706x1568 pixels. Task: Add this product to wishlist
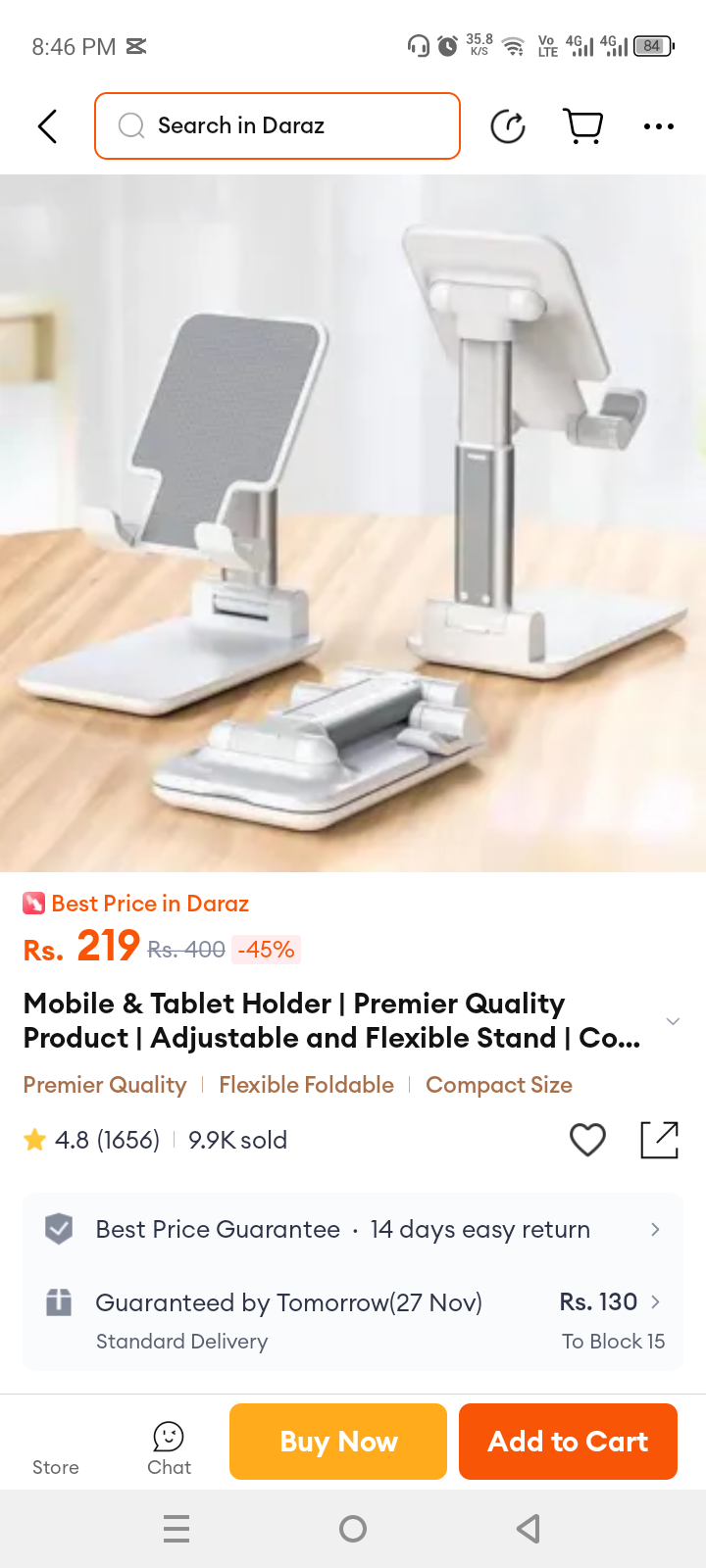pyautogui.click(x=587, y=1140)
